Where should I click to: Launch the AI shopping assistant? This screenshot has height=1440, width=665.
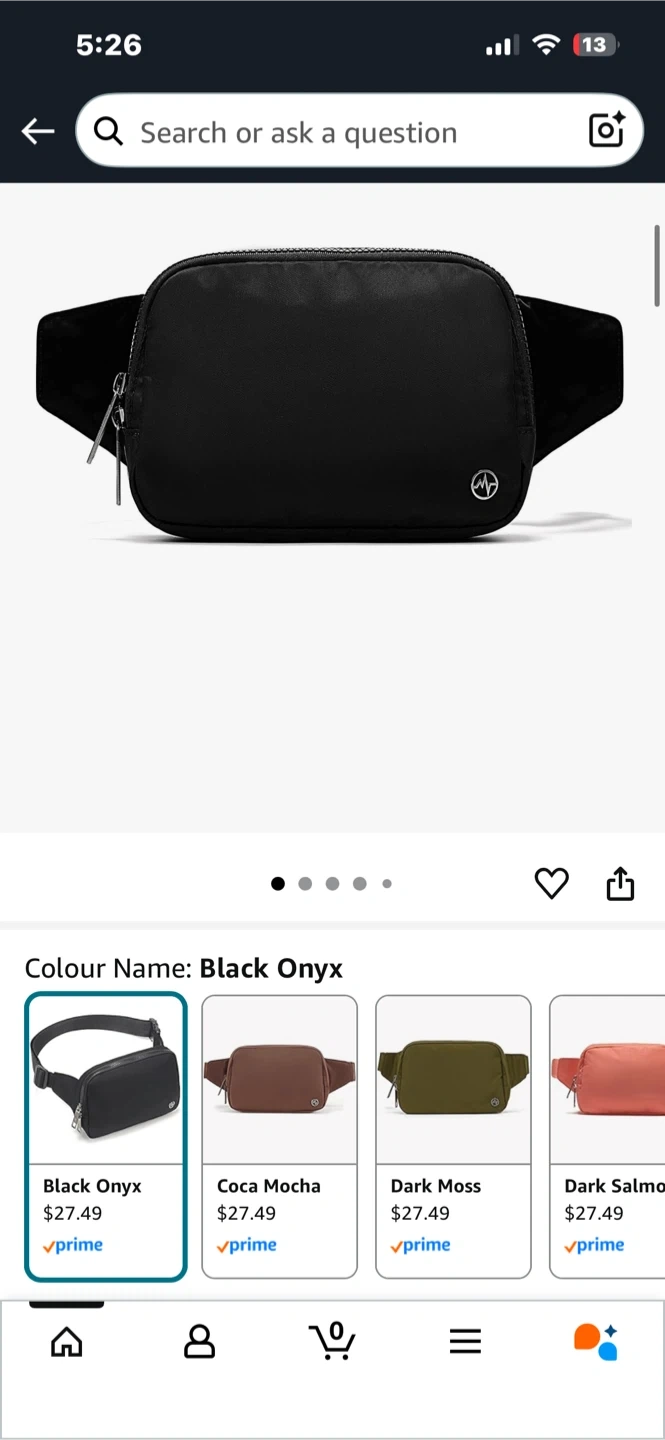coord(596,1341)
